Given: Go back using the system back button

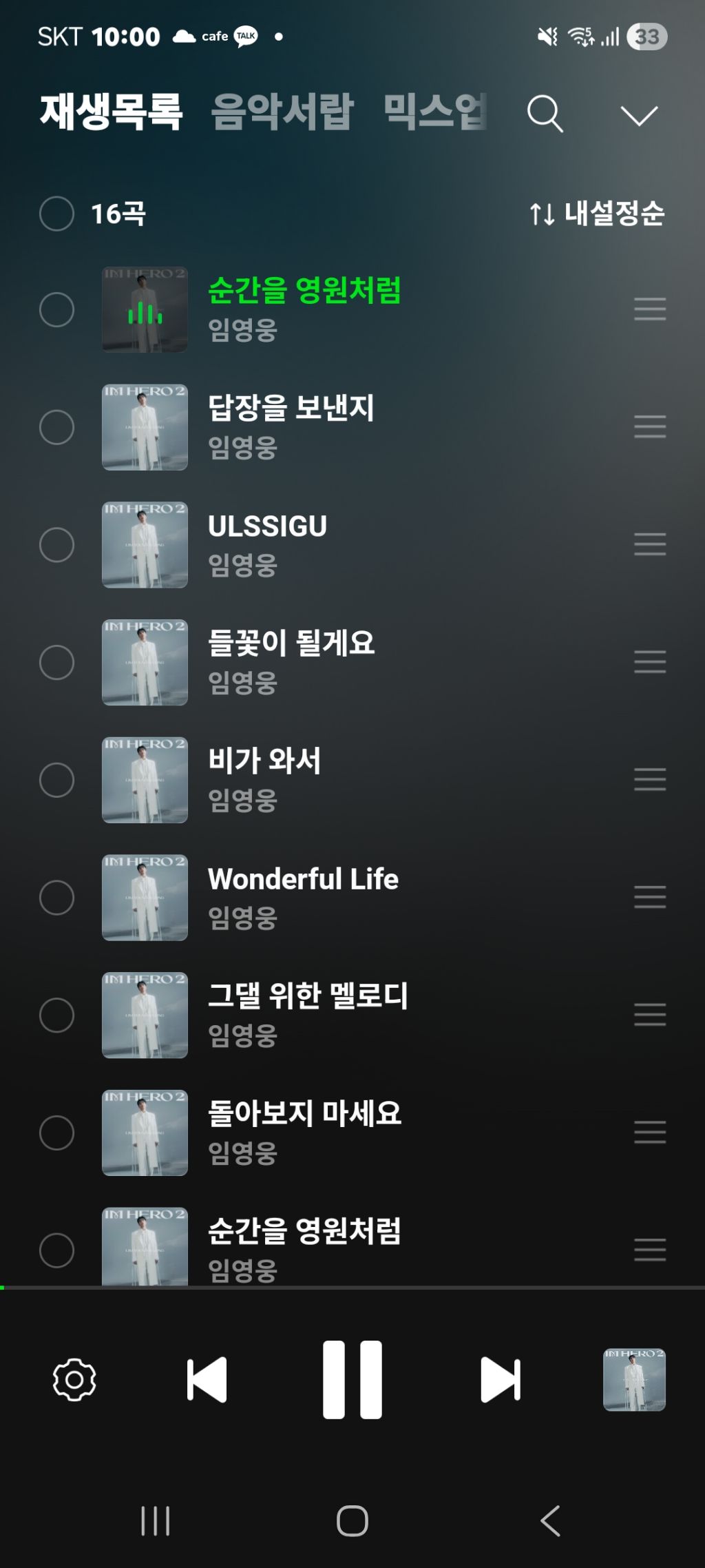Looking at the screenshot, I should point(550,1521).
